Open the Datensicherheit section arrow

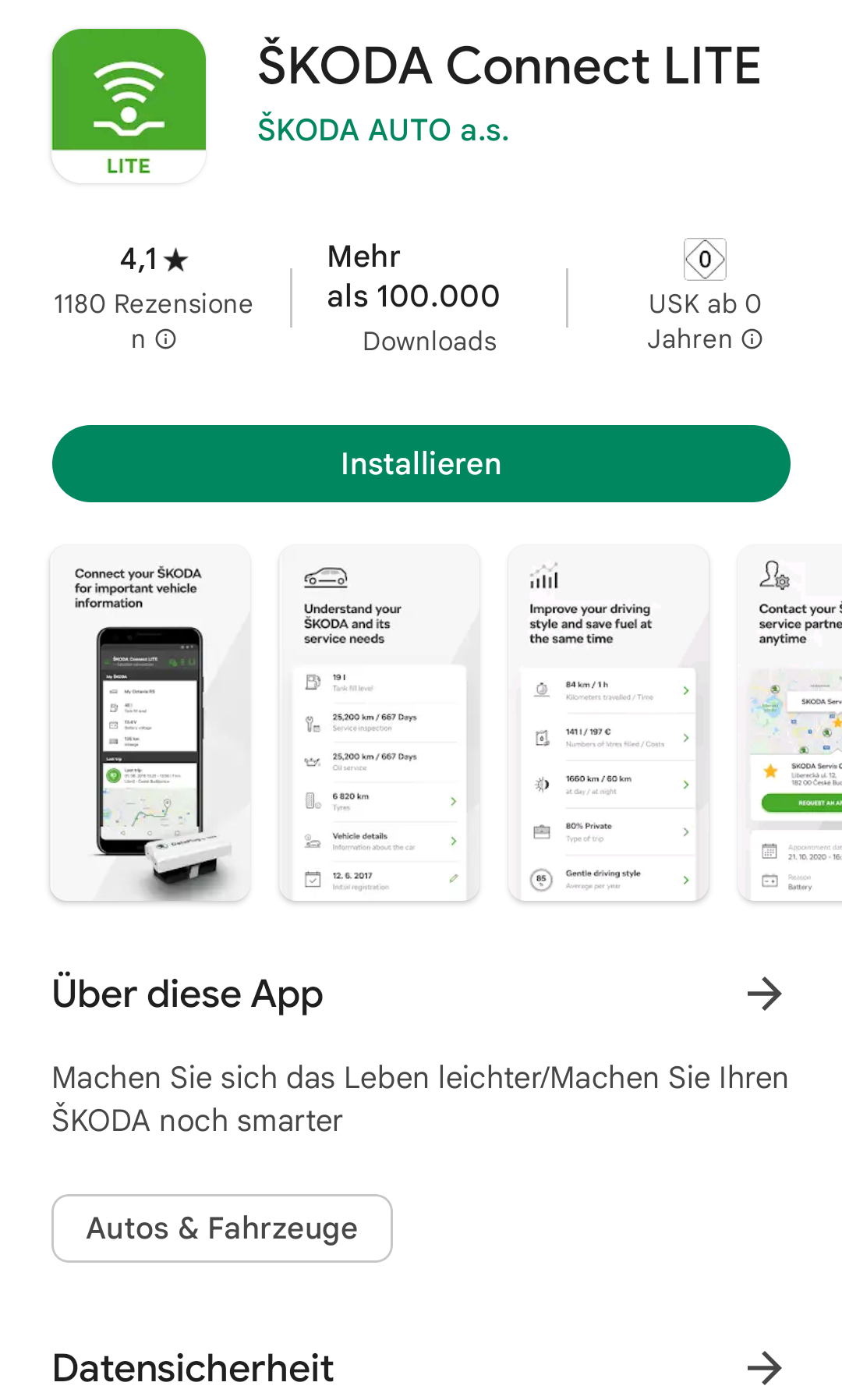(764, 1368)
